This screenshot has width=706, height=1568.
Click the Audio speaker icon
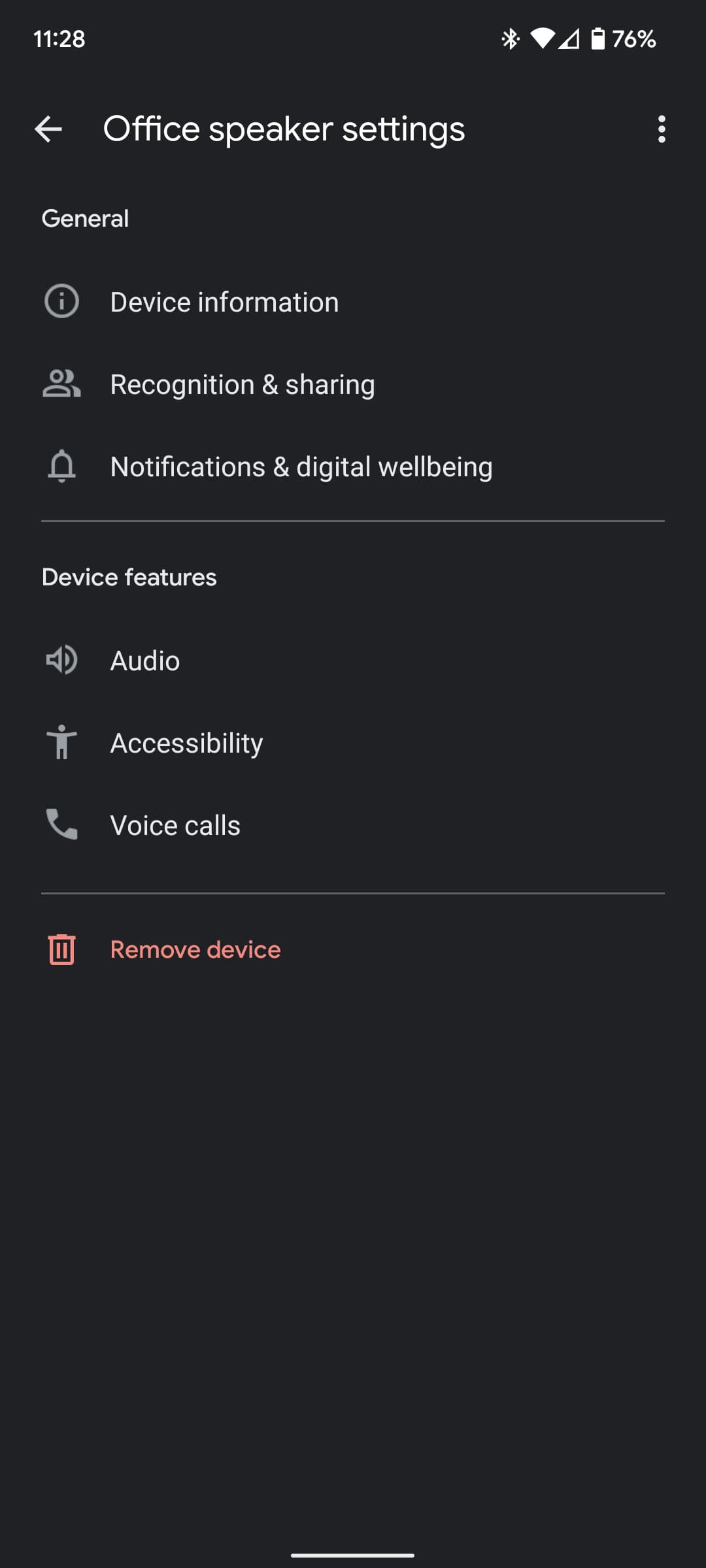[x=61, y=660]
